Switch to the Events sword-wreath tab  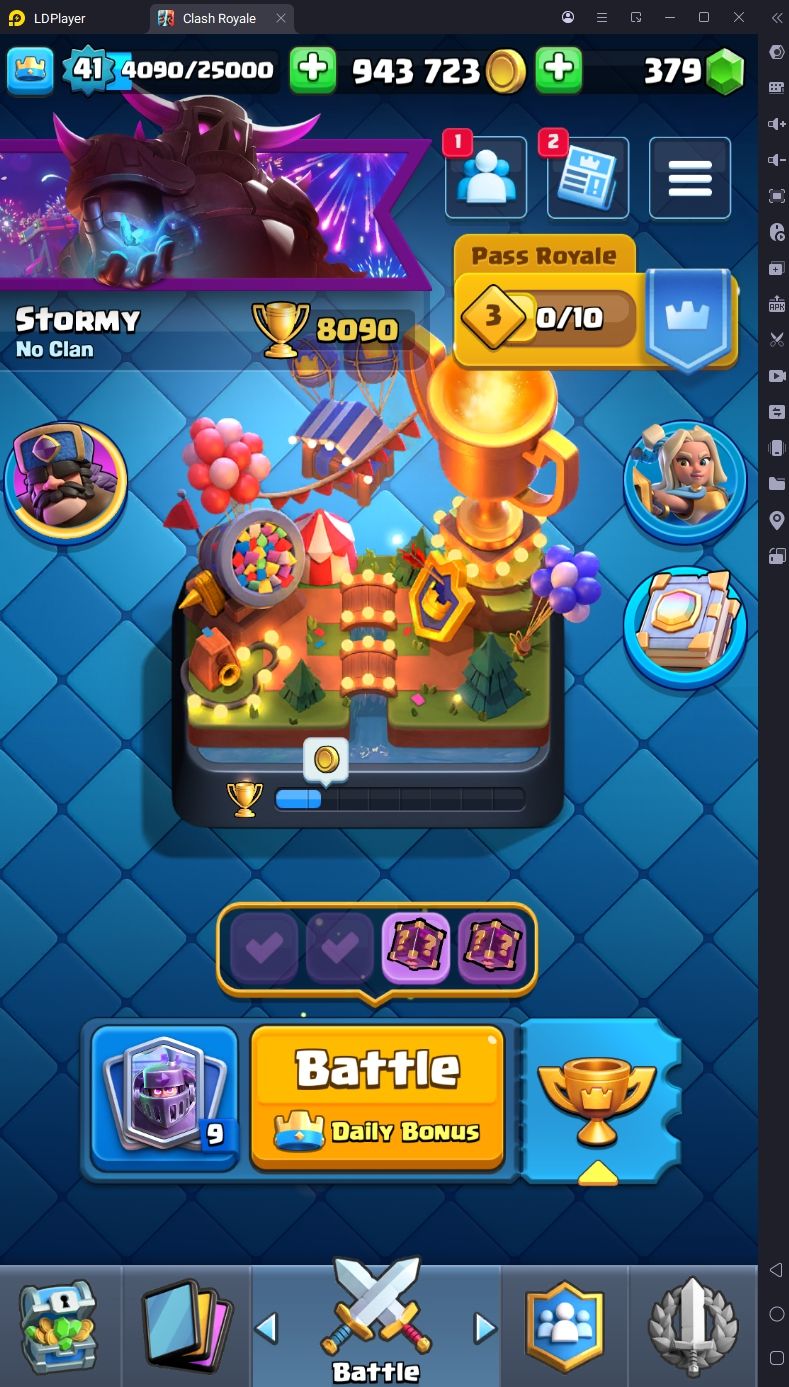[x=693, y=1323]
